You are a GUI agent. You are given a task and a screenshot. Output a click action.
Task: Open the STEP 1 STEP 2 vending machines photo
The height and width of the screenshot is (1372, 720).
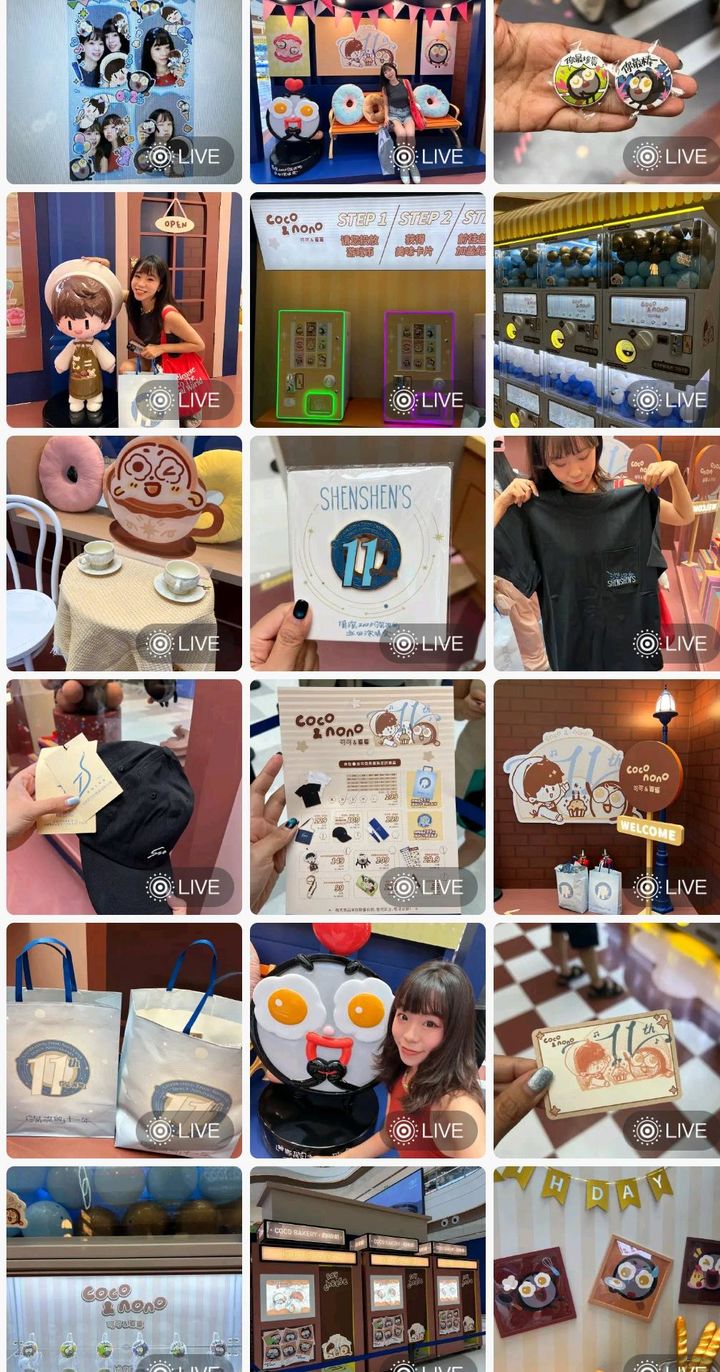(x=367, y=310)
